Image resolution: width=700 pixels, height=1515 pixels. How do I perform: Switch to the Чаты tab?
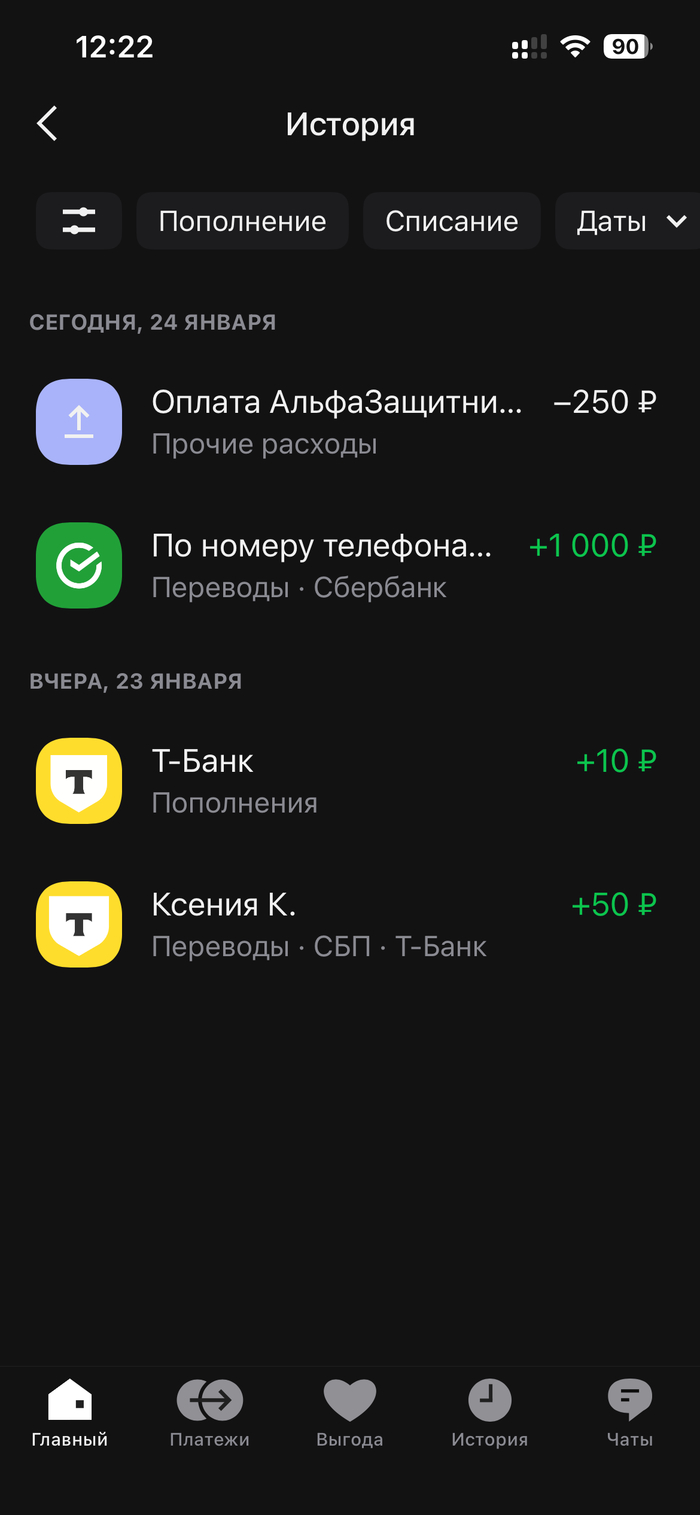pyautogui.click(x=630, y=1414)
